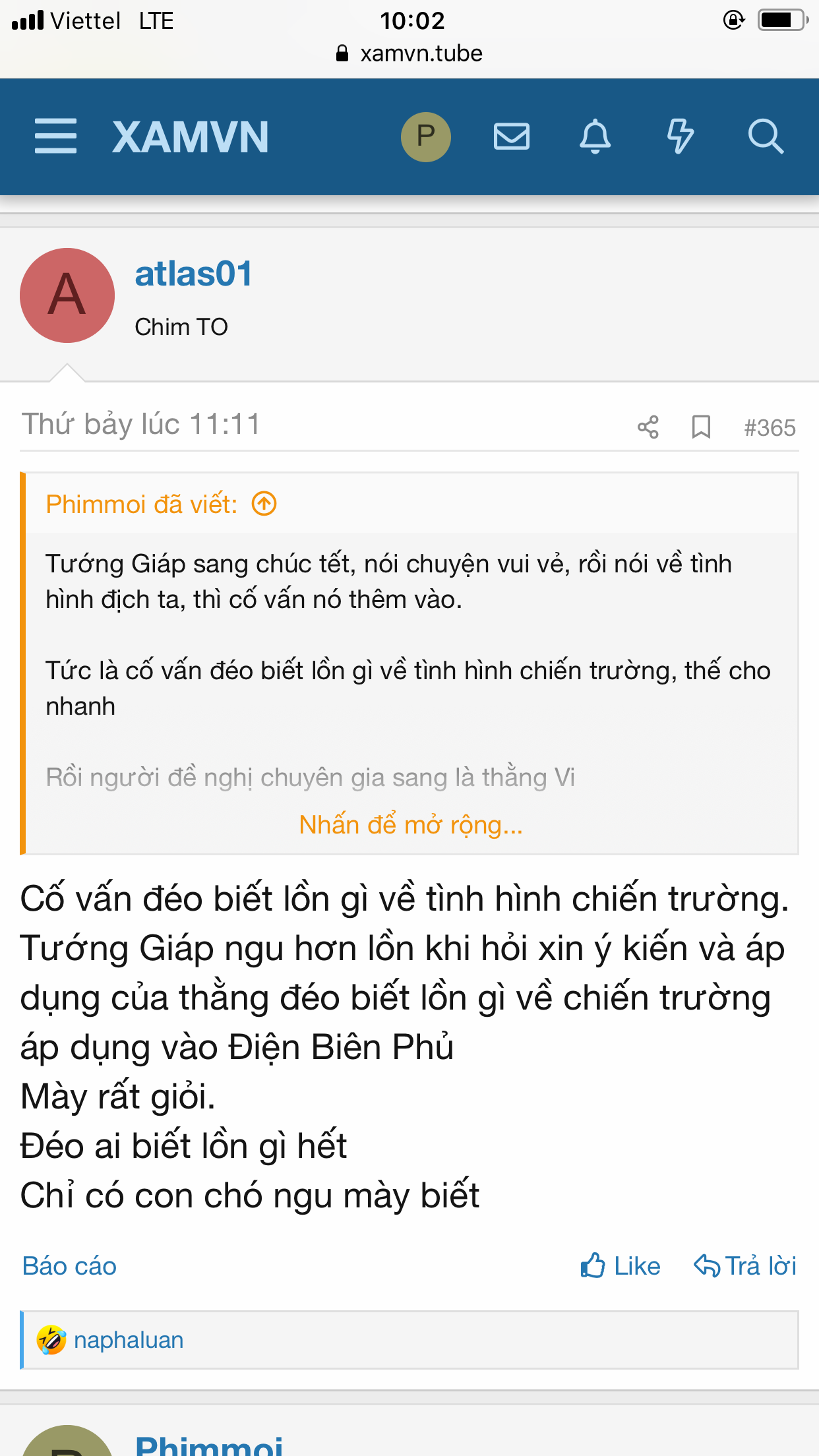Open the P account avatar menu
The image size is (819, 1456).
click(425, 136)
